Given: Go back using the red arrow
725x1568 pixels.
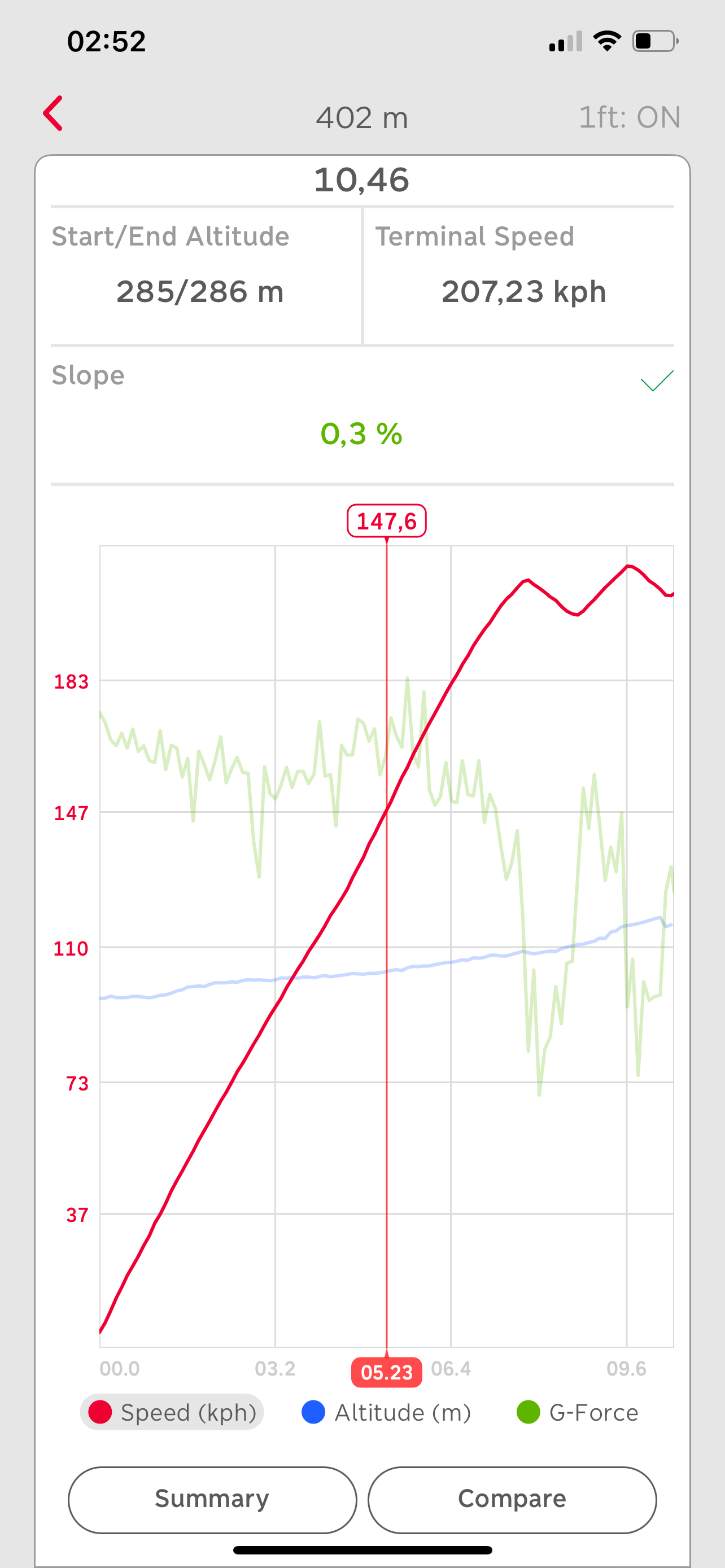Looking at the screenshot, I should click(54, 114).
